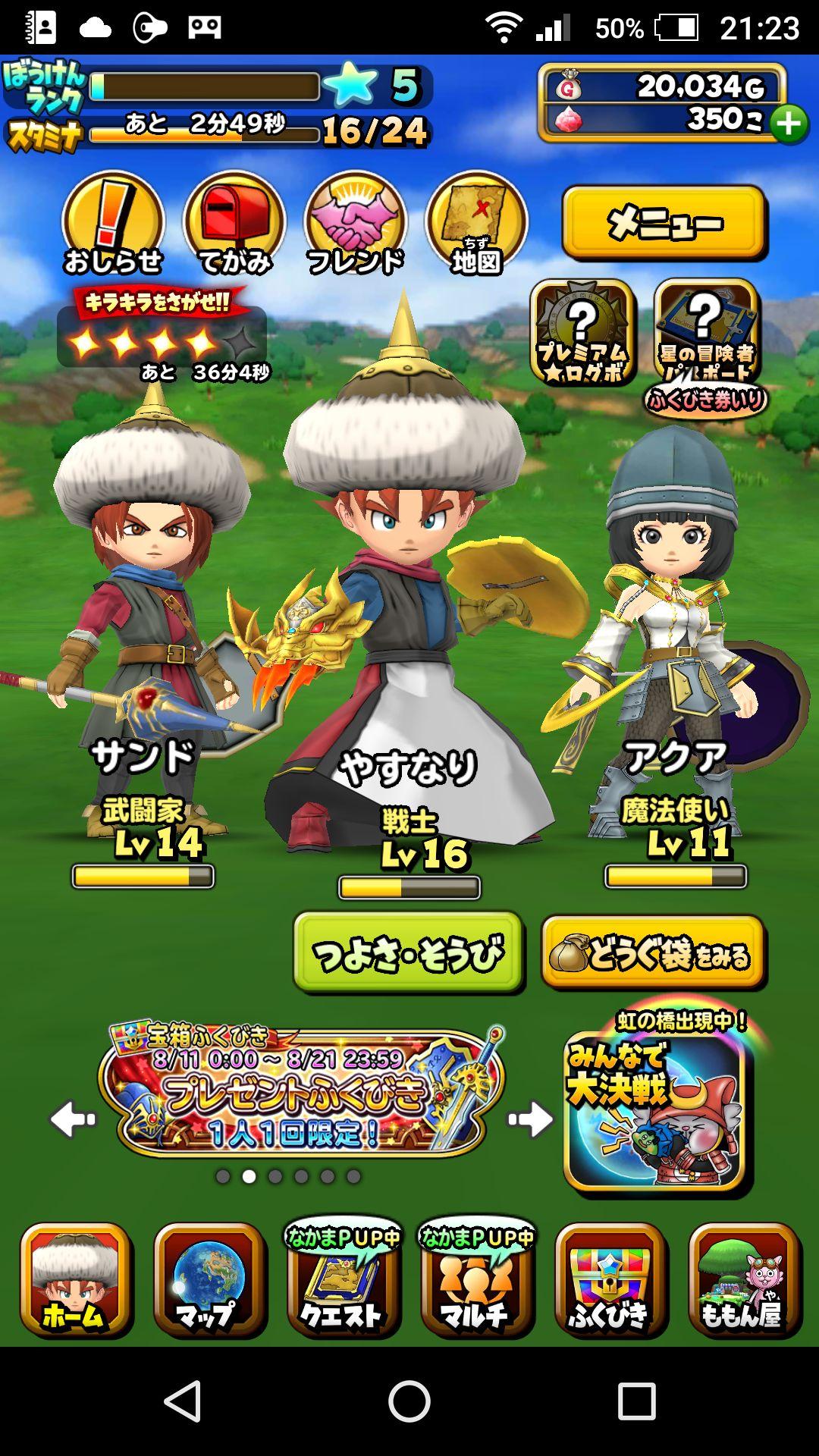Switch to the ももん屋 shop tab
Viewport: 819px width, 1456px height.
[x=745, y=1280]
